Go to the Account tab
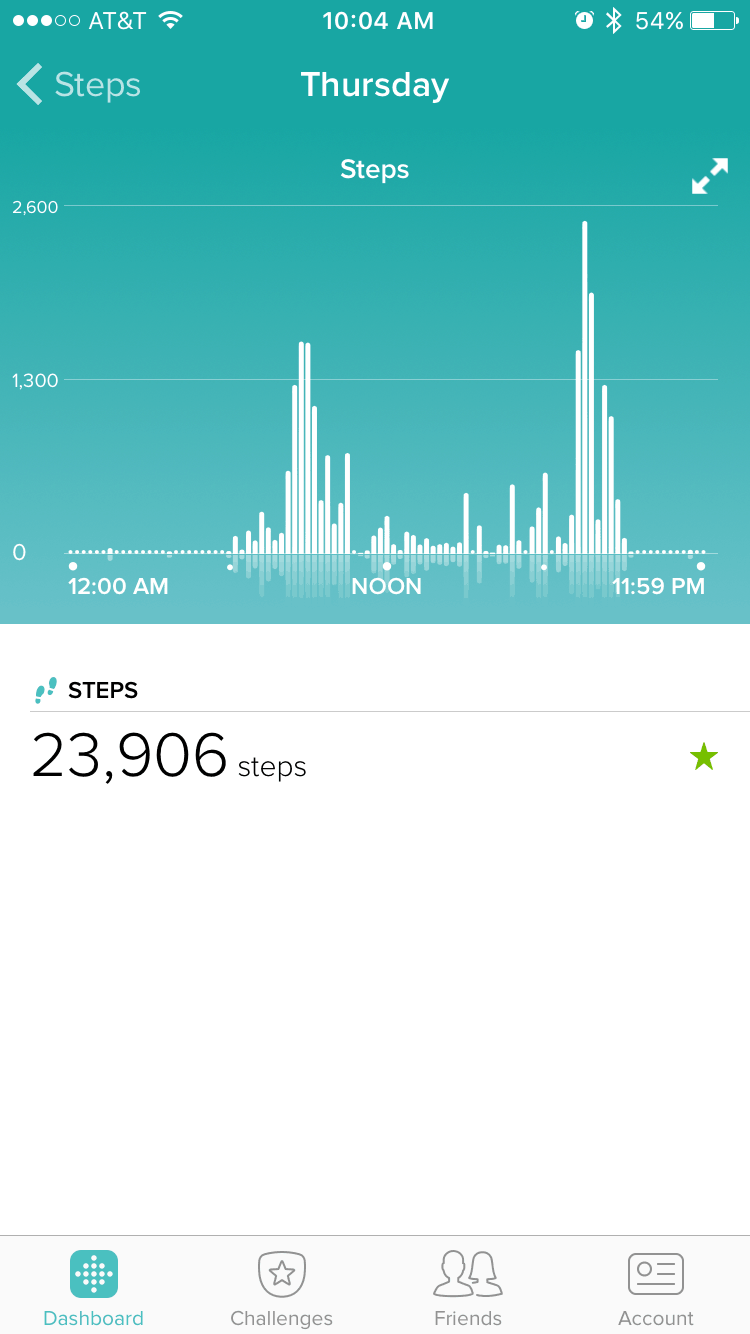This screenshot has width=750, height=1334. point(656,1289)
